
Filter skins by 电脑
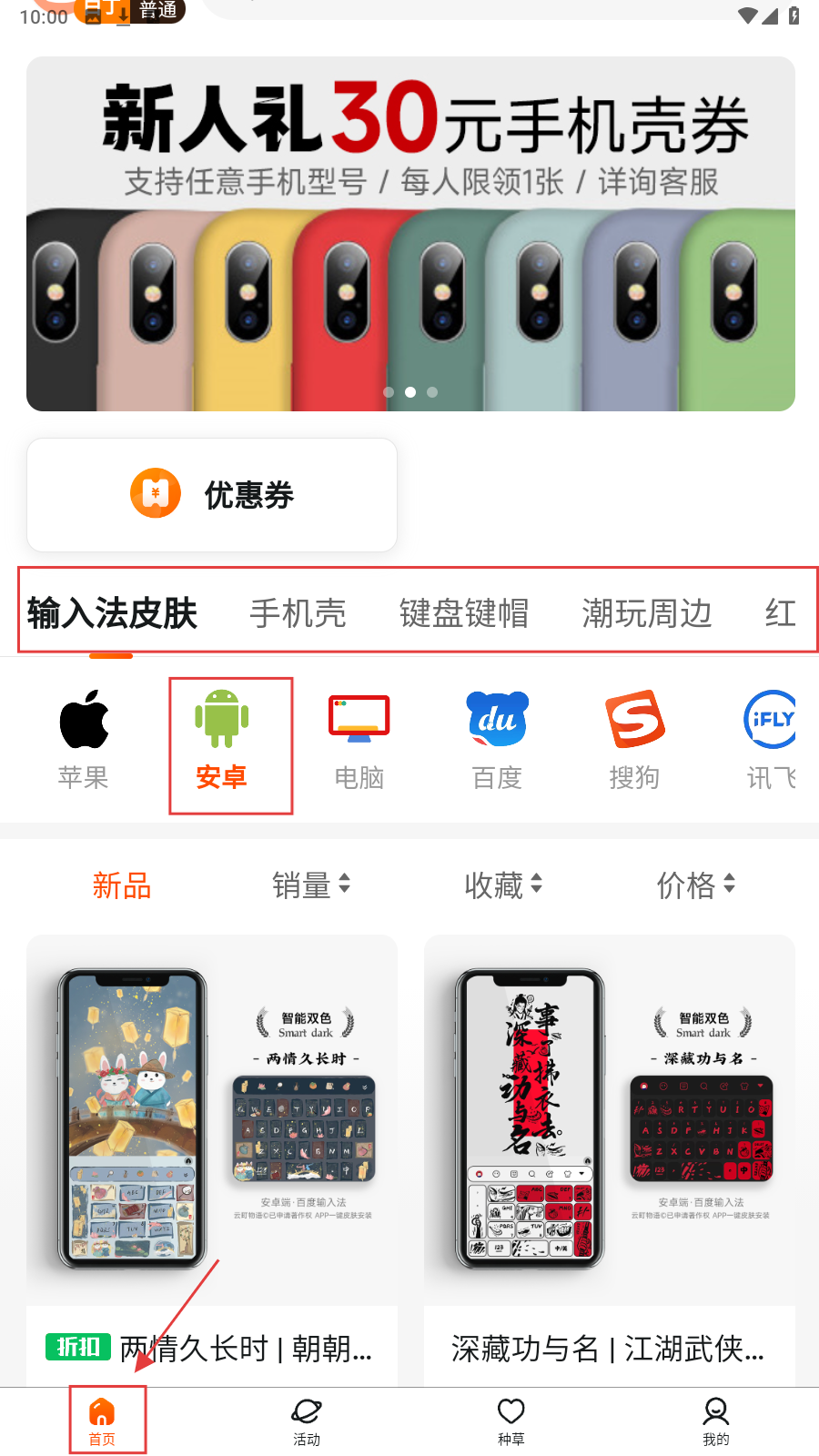pyautogui.click(x=359, y=739)
